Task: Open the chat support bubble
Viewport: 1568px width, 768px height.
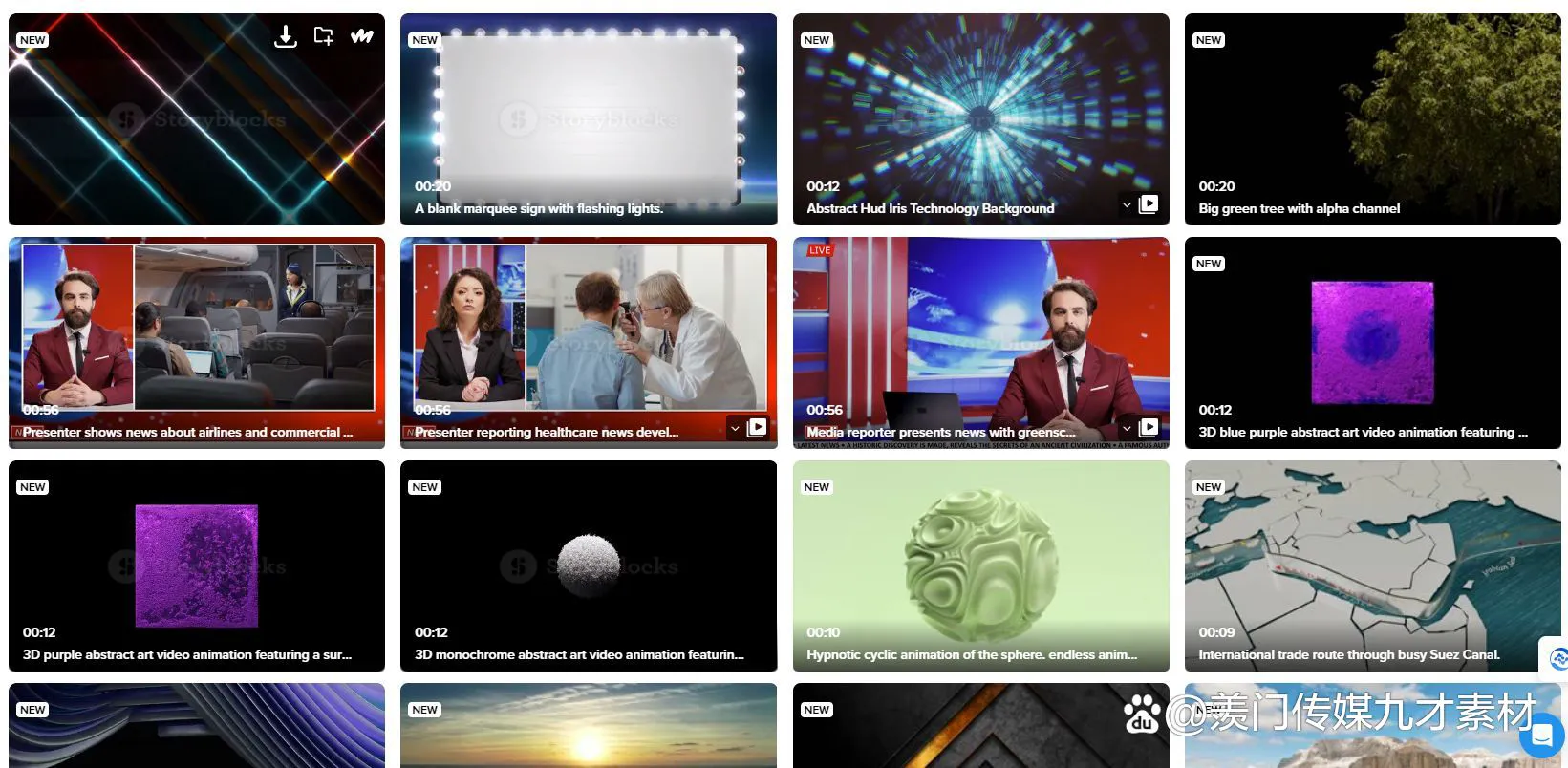Action: pos(1541,736)
